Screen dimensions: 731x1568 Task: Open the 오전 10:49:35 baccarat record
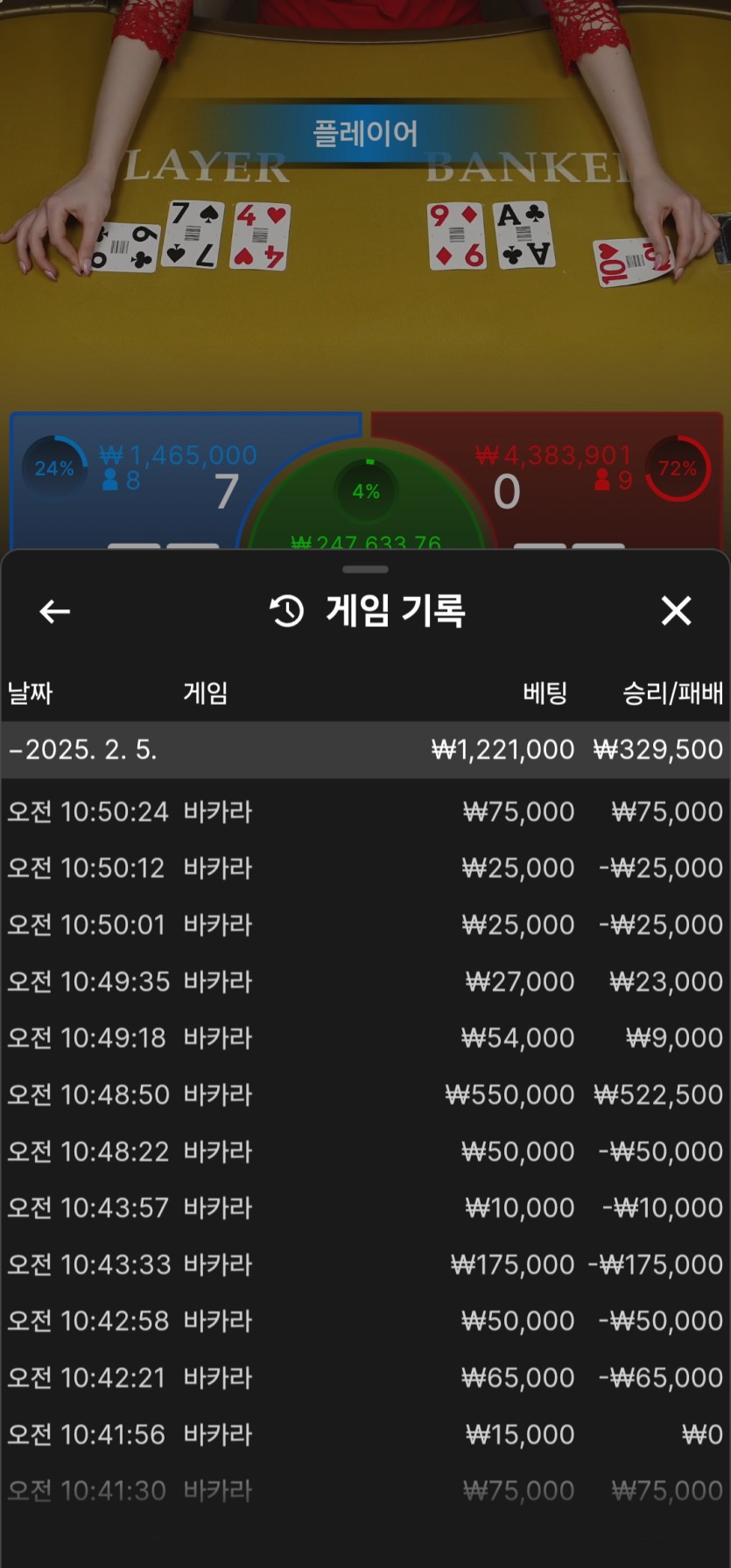coord(365,981)
